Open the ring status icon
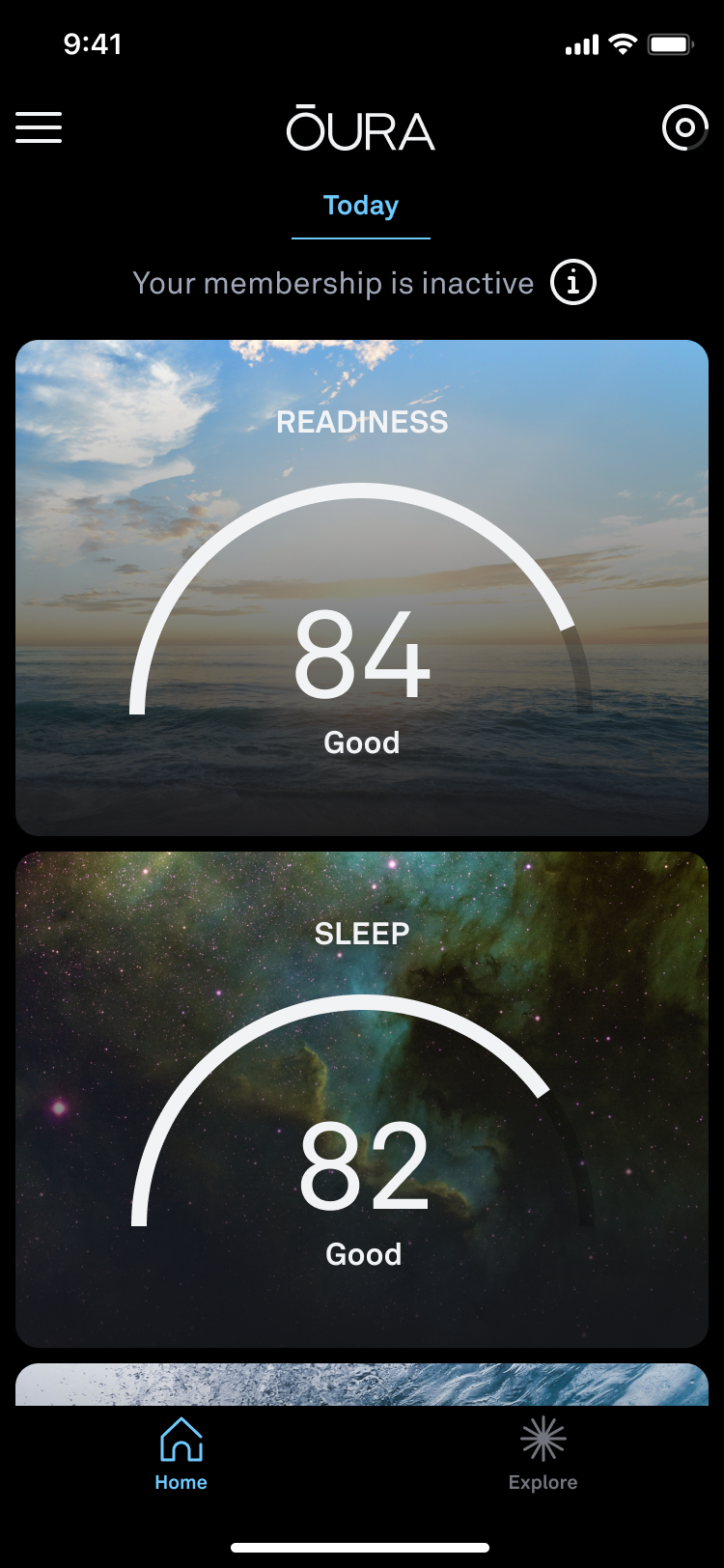 [684, 127]
